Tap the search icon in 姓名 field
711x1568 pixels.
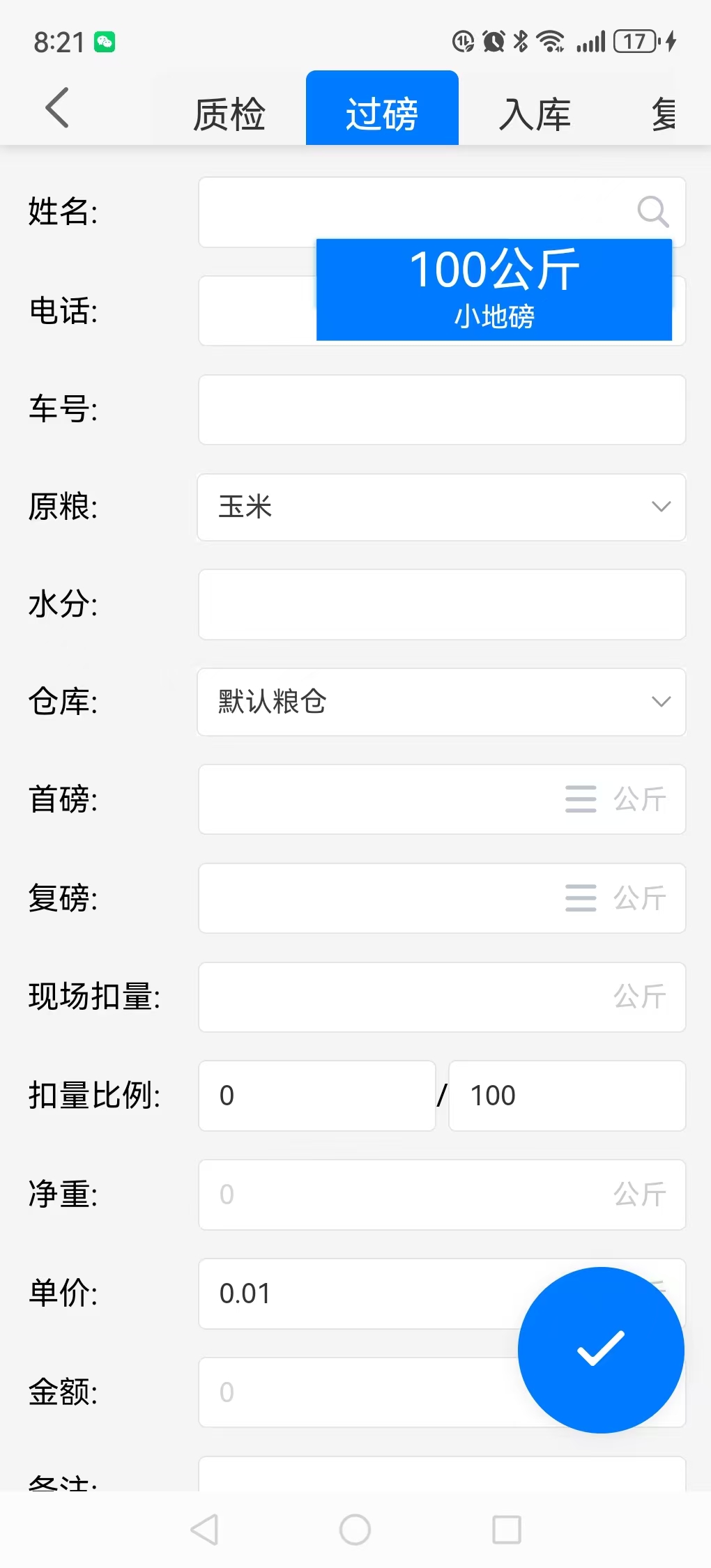(653, 211)
